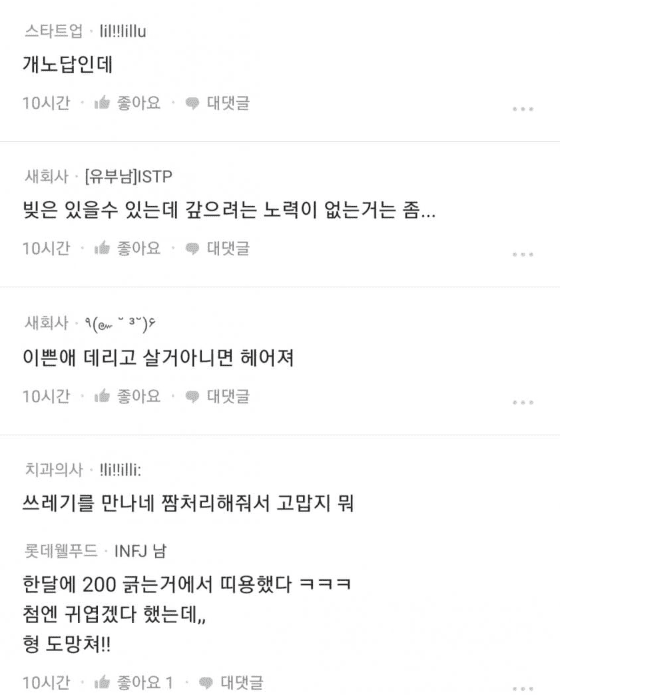This screenshot has width=648, height=695.
Task: Open more options for the '이쁜애 데리고' comment
Action: (x=522, y=402)
